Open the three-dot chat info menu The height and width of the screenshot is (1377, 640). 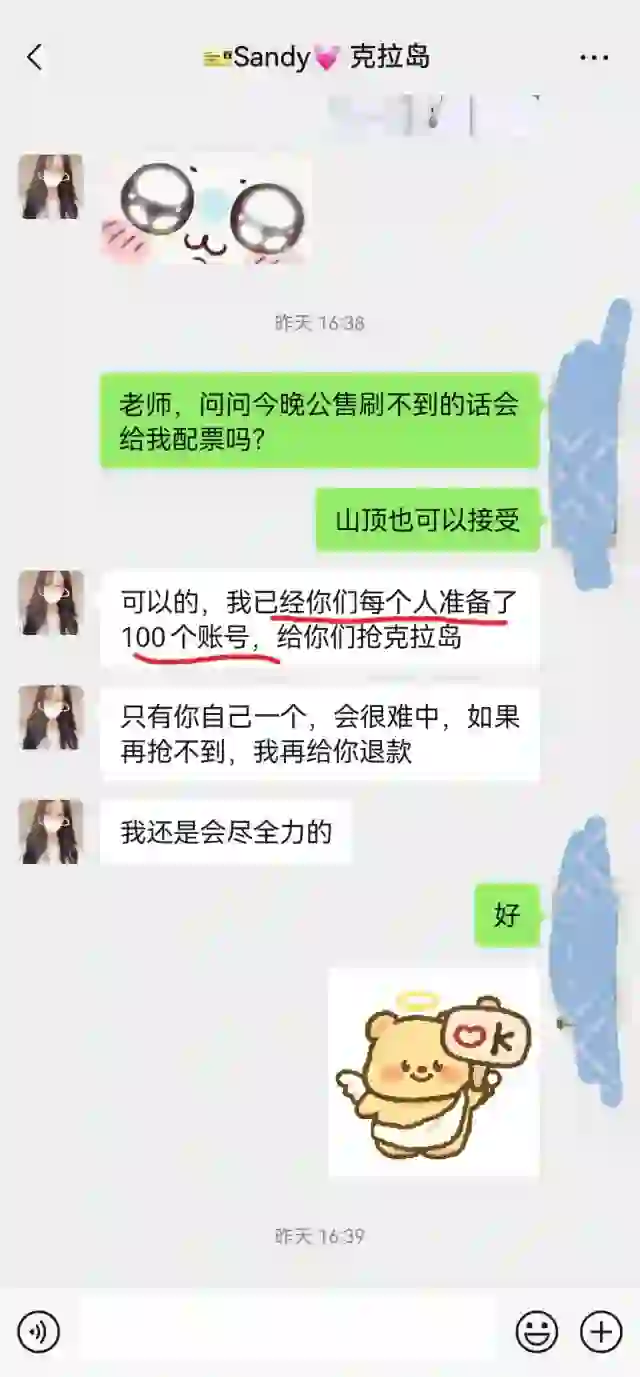(x=594, y=58)
